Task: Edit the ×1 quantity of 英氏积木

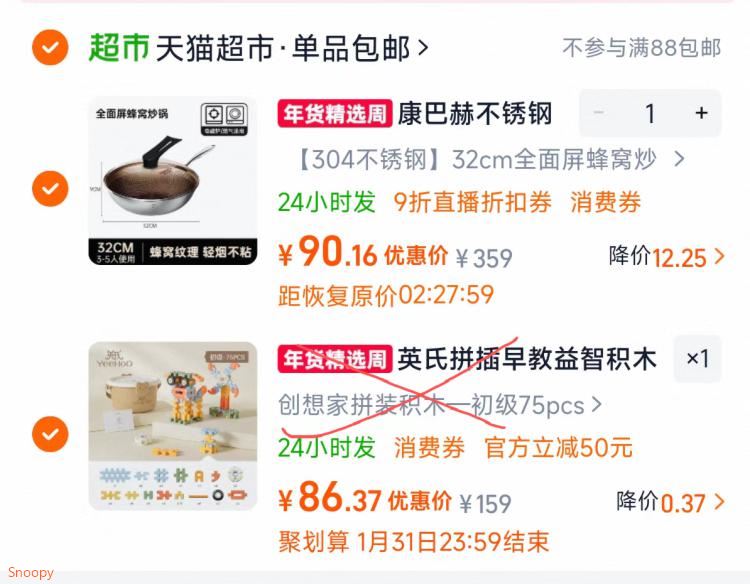Action: [x=697, y=358]
